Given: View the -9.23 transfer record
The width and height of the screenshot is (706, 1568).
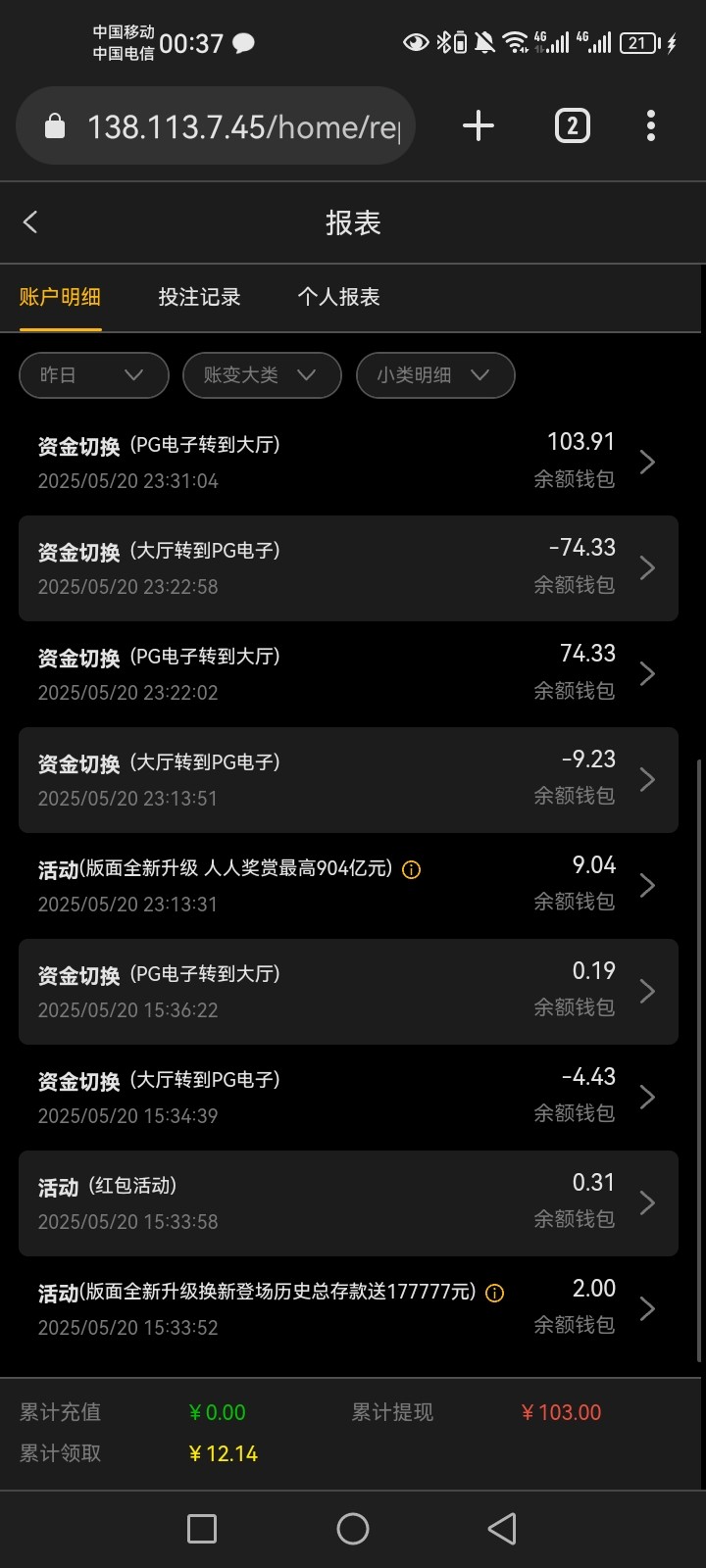Looking at the screenshot, I should coord(348,780).
